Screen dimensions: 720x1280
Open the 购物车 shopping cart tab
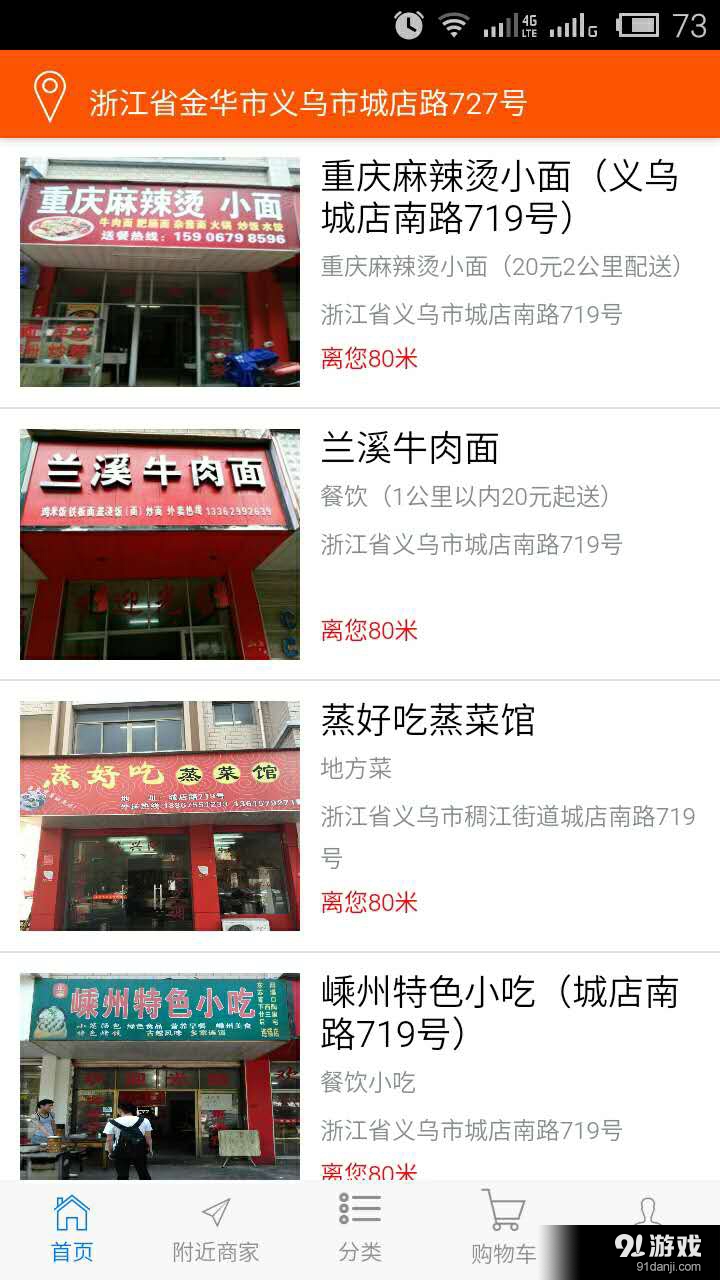pyautogui.click(x=503, y=1229)
